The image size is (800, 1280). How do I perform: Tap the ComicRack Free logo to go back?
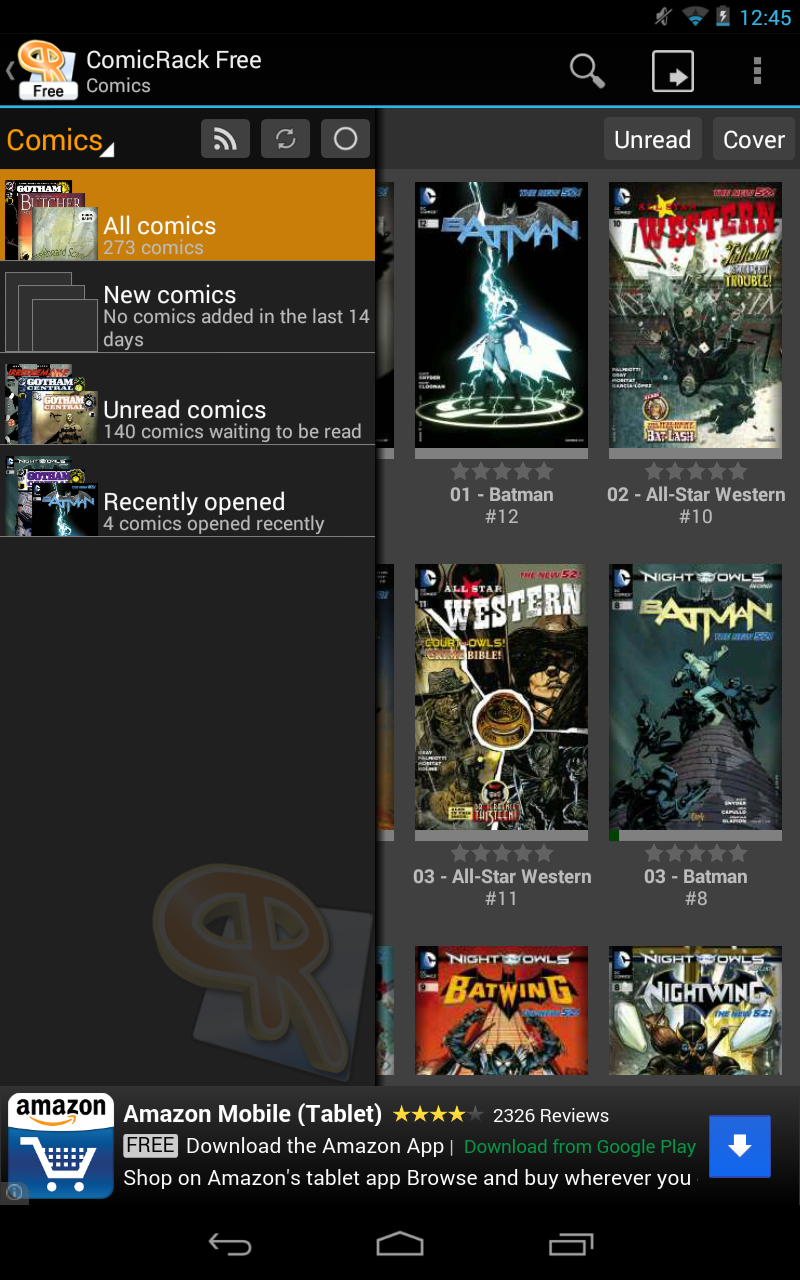point(45,70)
